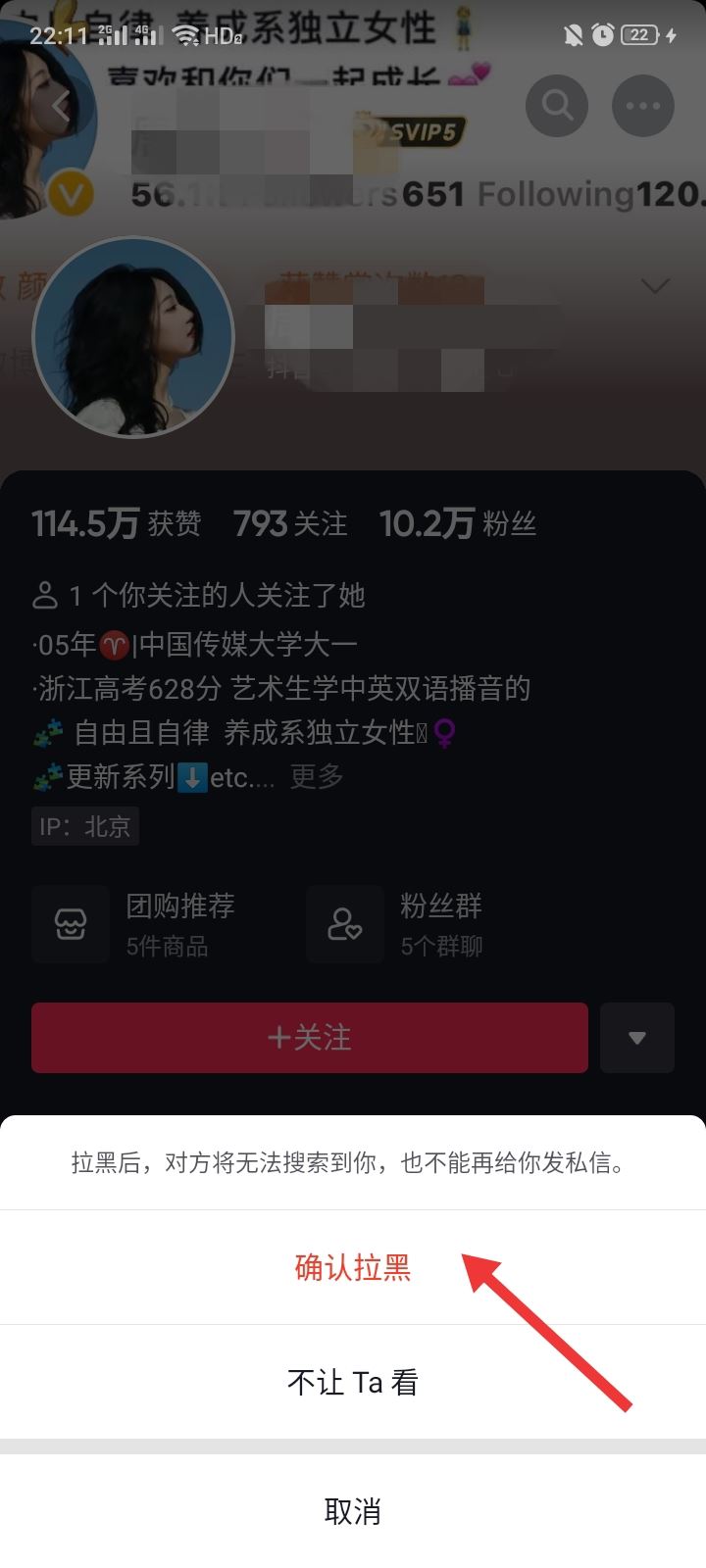Open the 团购推荐 shop recommendation icon

pos(70,922)
